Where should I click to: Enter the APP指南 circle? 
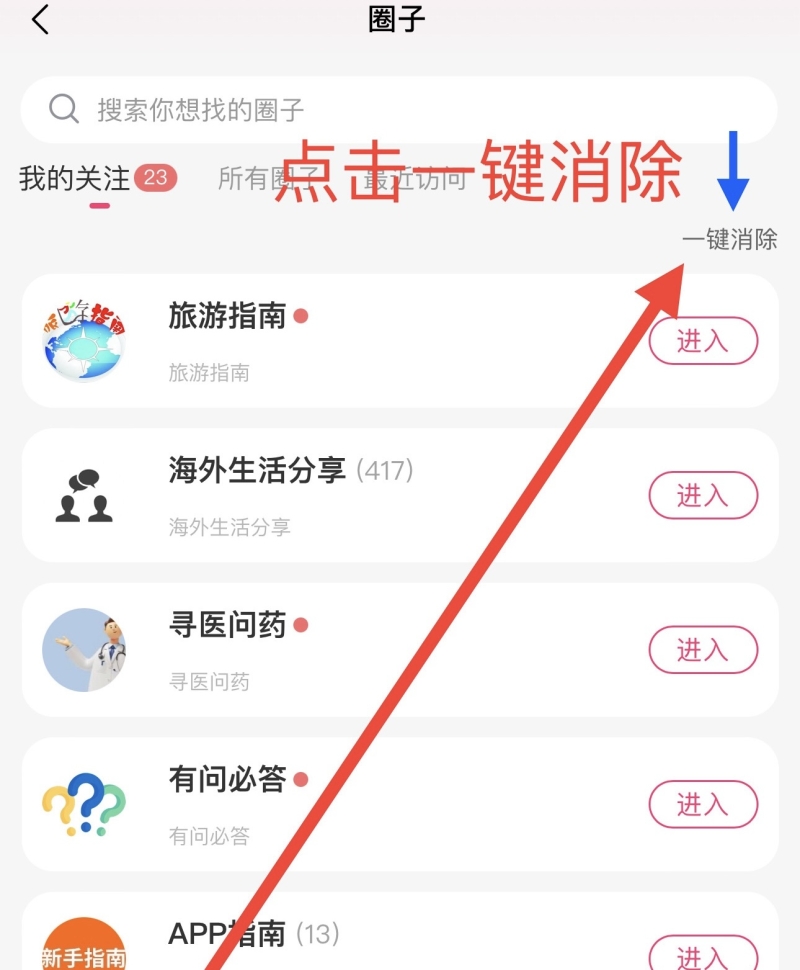(x=703, y=954)
